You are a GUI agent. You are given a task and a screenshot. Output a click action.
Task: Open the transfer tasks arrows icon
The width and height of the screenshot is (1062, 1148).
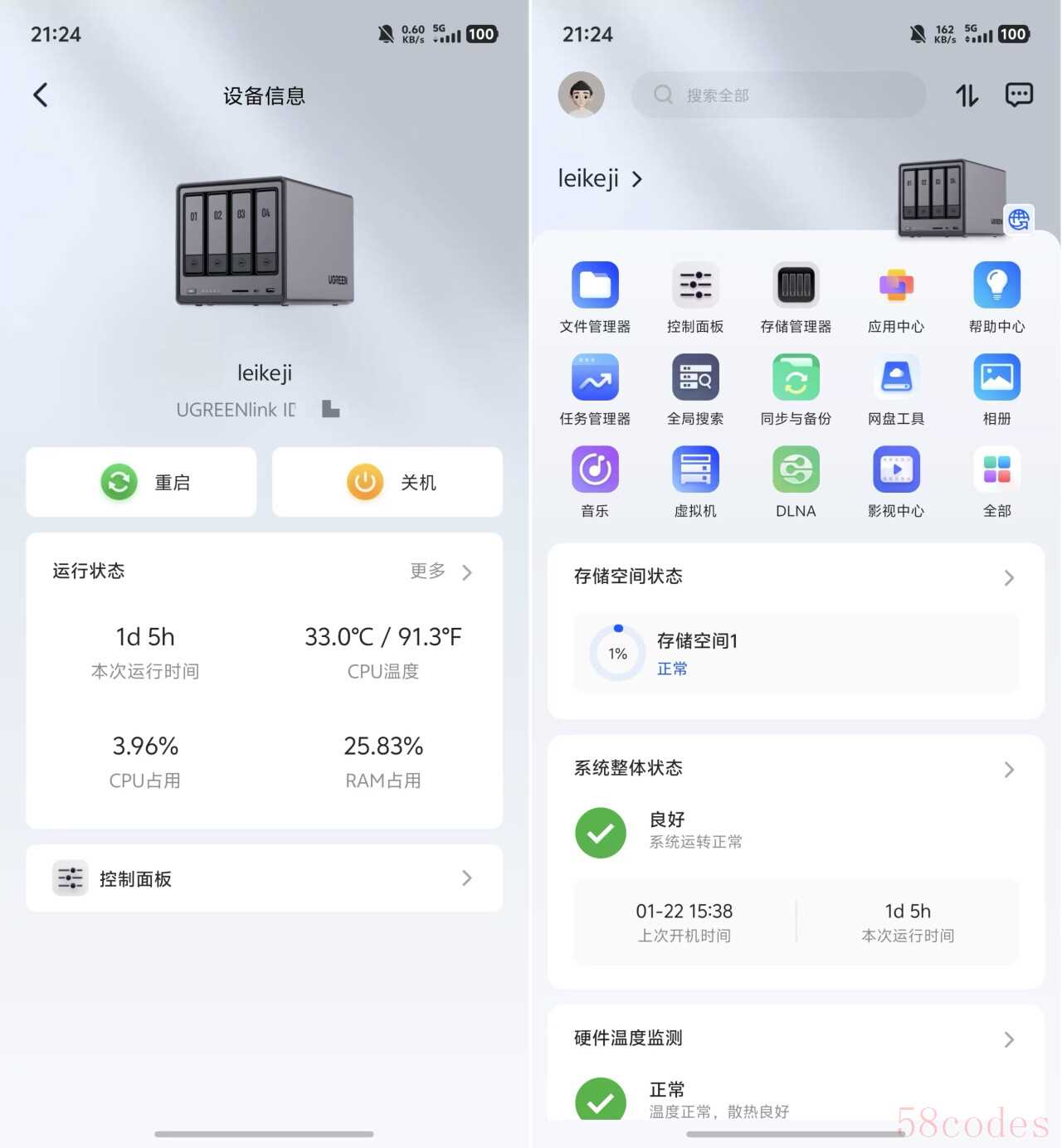(x=967, y=95)
